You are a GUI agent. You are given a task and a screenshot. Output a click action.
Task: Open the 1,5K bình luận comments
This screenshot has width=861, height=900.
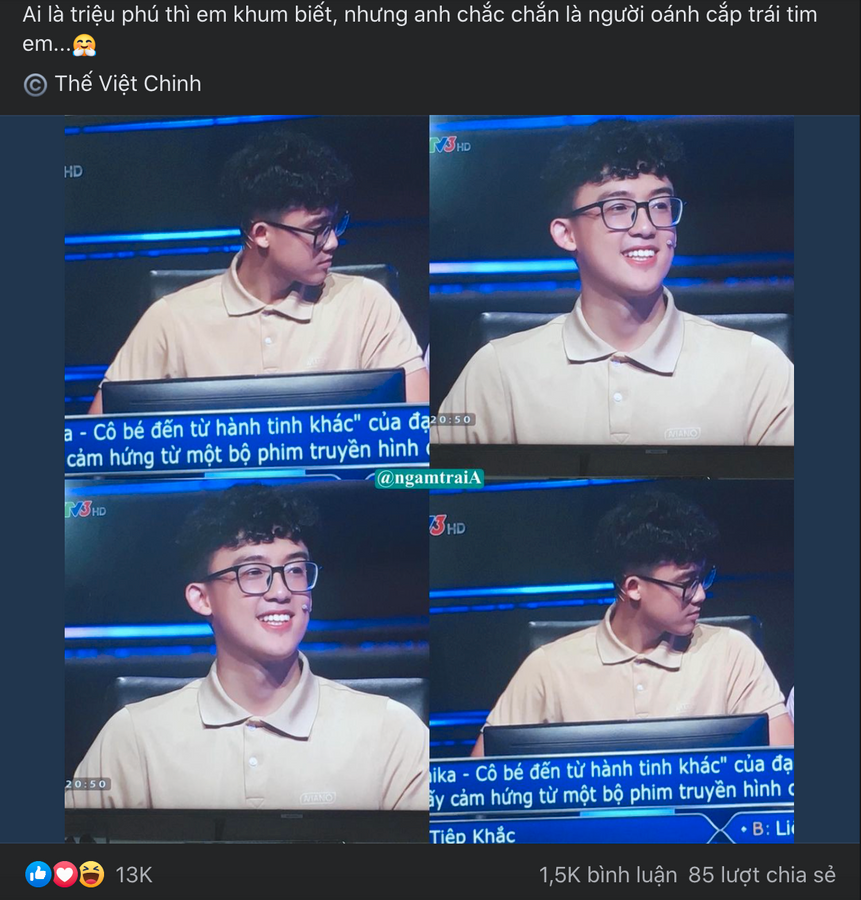point(607,875)
